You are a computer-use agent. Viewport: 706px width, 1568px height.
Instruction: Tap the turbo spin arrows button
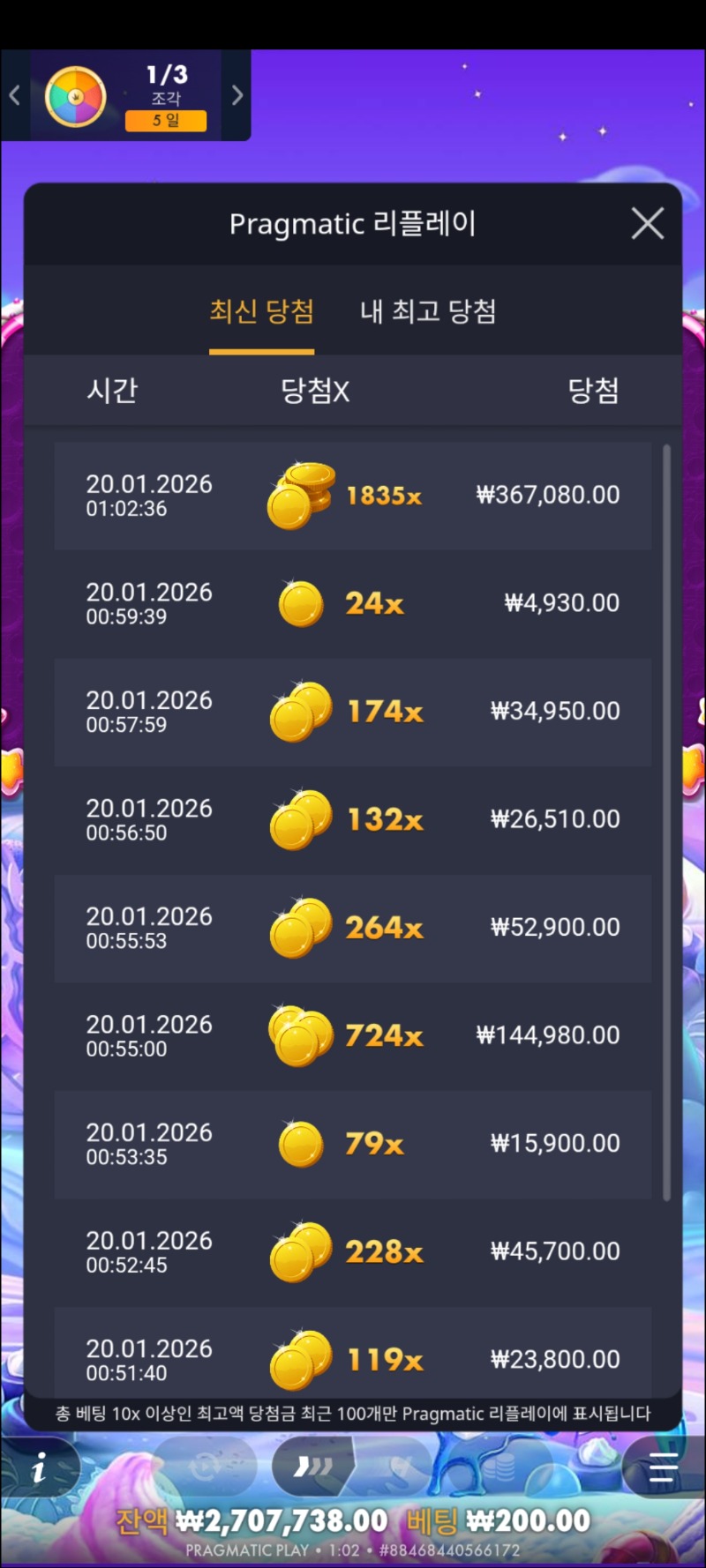click(x=313, y=1466)
